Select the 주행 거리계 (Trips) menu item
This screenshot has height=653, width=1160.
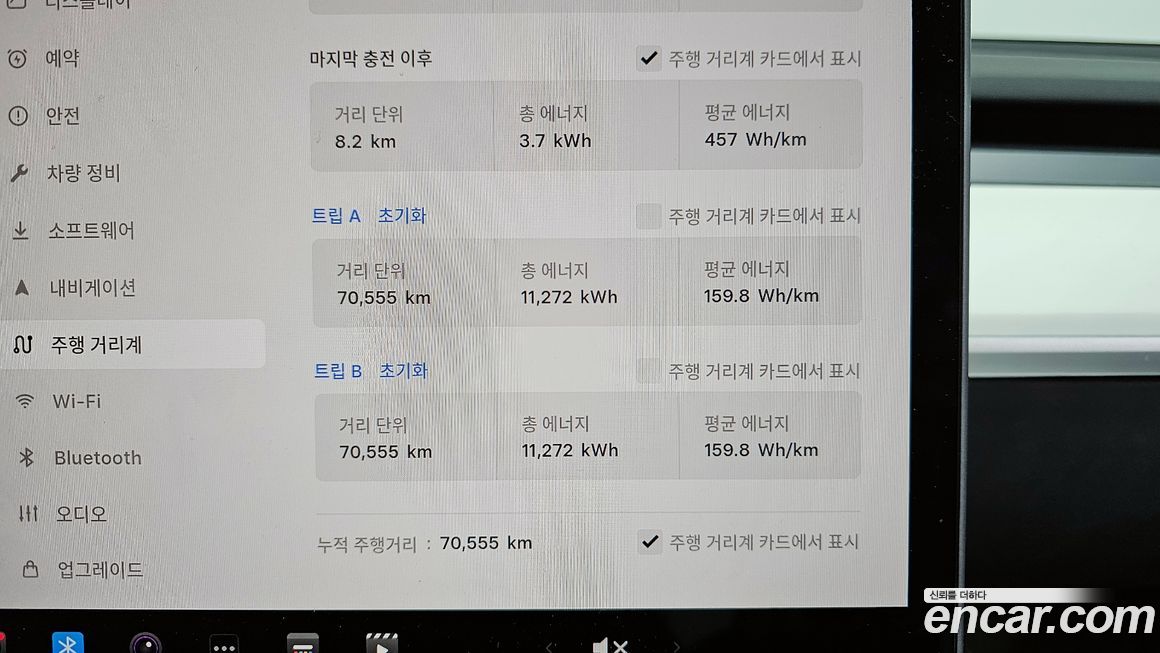(x=96, y=345)
